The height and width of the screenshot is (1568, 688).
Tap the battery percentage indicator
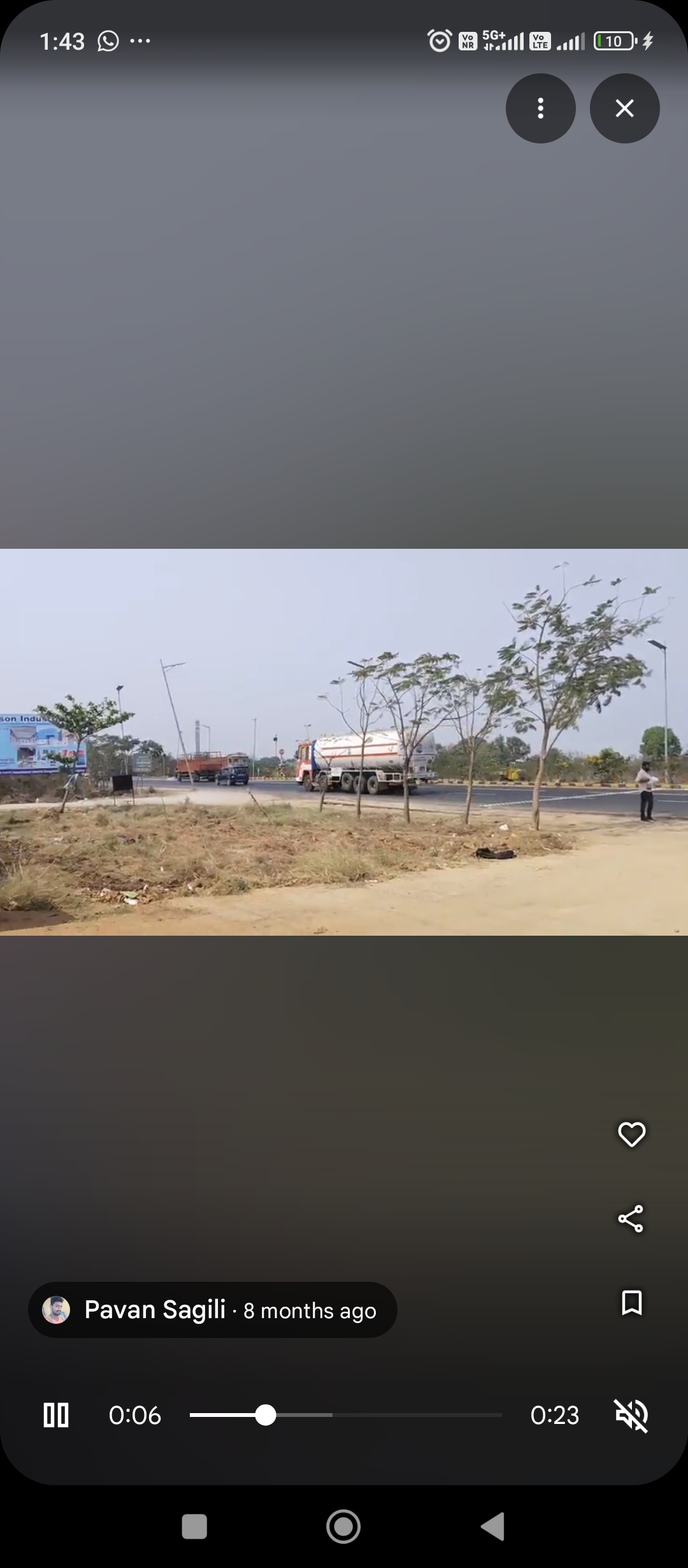pyautogui.click(x=613, y=41)
